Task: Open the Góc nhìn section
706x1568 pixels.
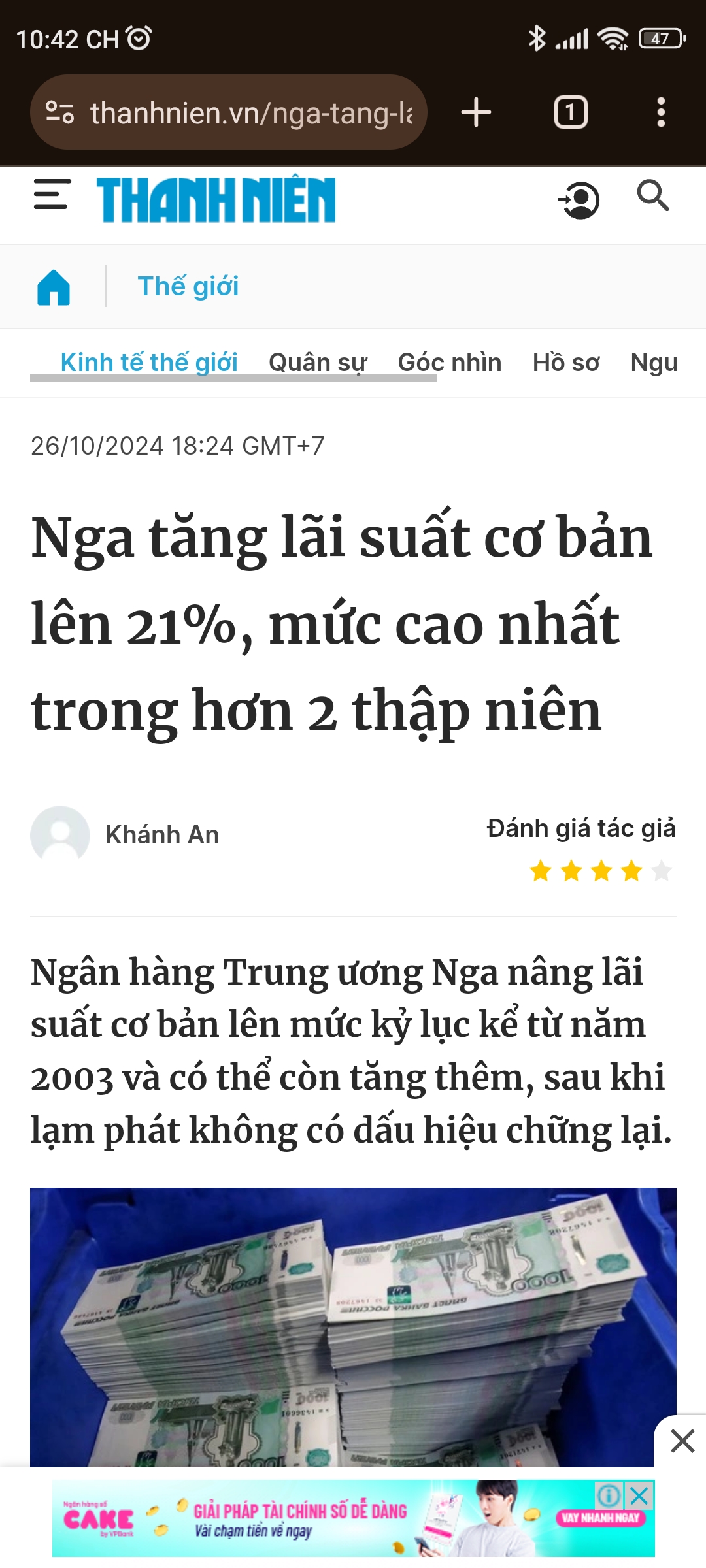Action: pyautogui.click(x=450, y=362)
